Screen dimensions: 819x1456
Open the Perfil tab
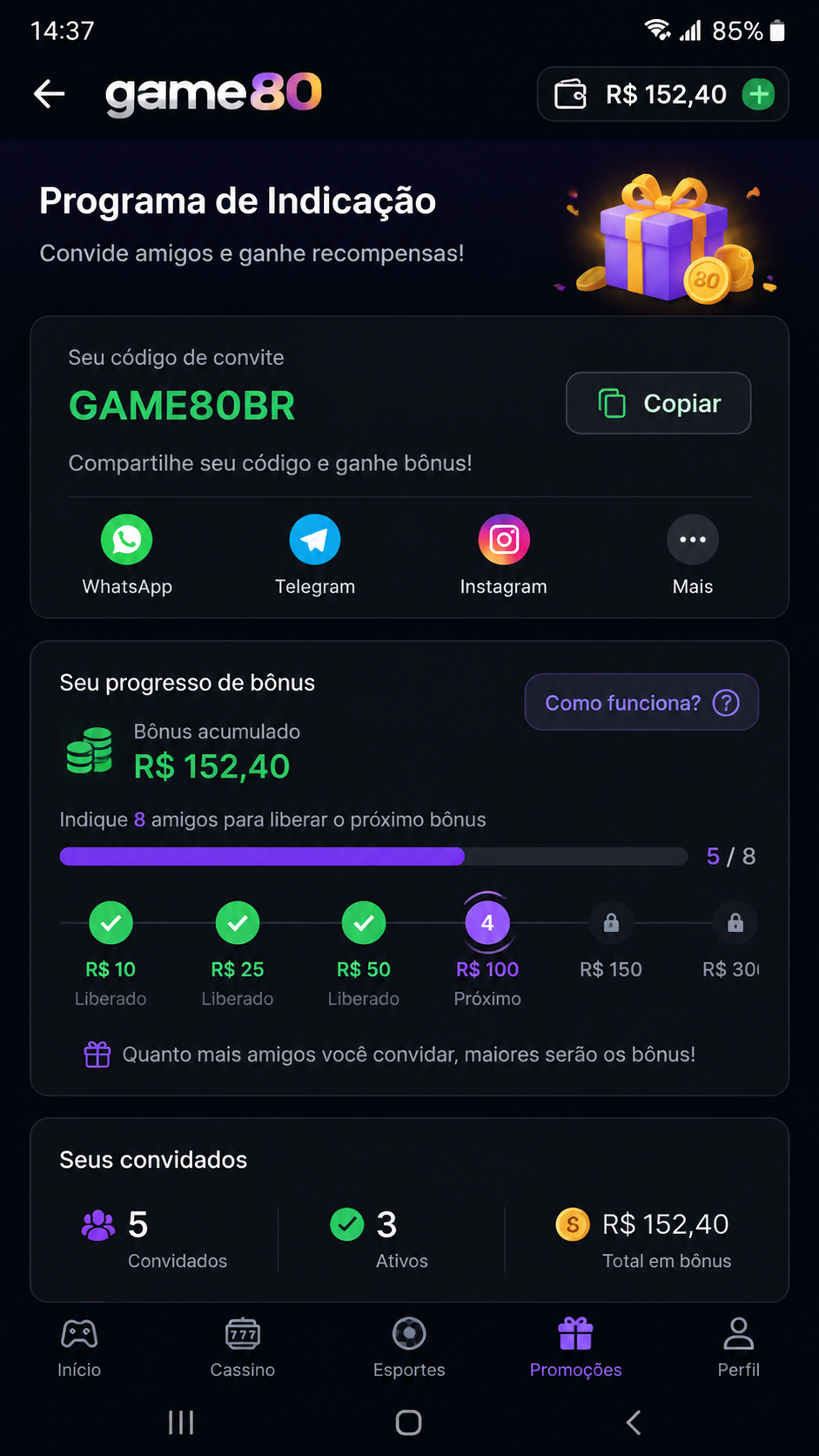click(739, 1347)
